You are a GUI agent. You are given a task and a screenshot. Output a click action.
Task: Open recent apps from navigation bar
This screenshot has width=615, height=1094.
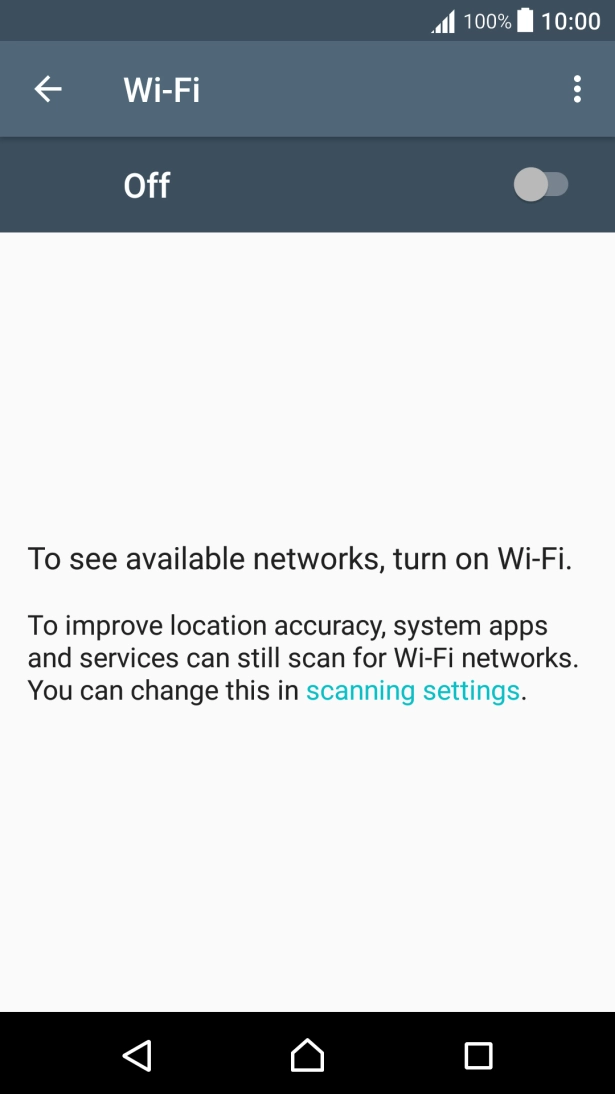478,1056
